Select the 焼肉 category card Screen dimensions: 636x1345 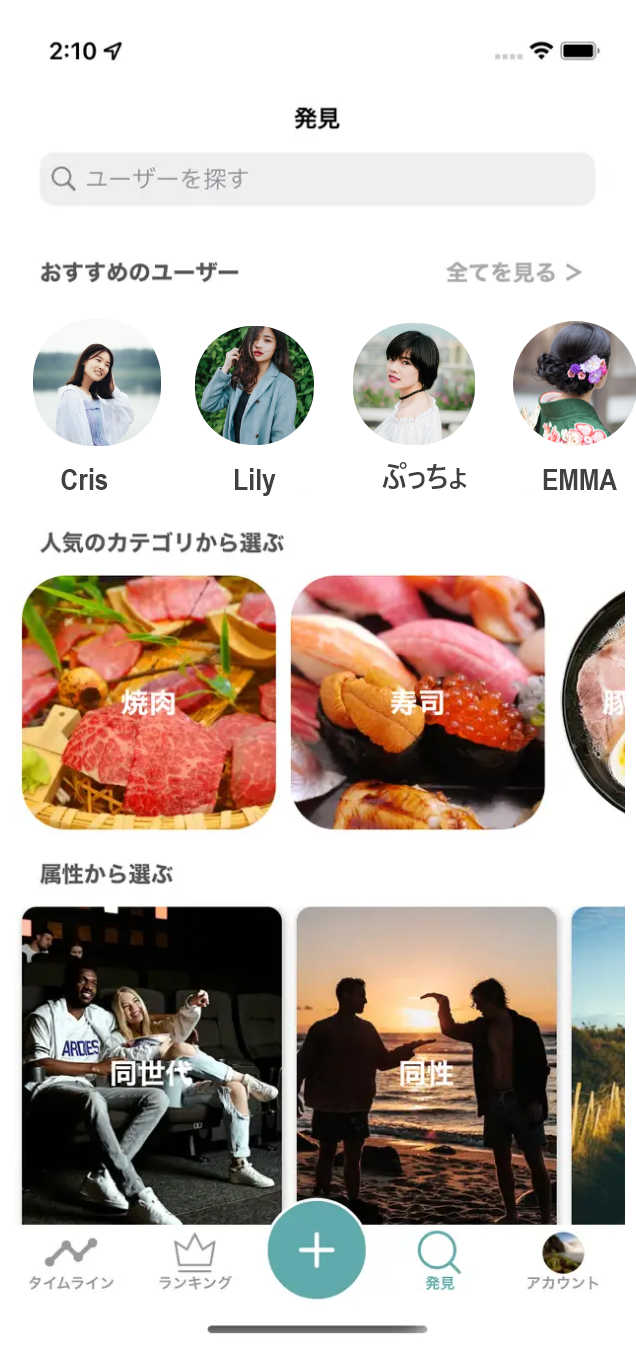[x=149, y=702]
